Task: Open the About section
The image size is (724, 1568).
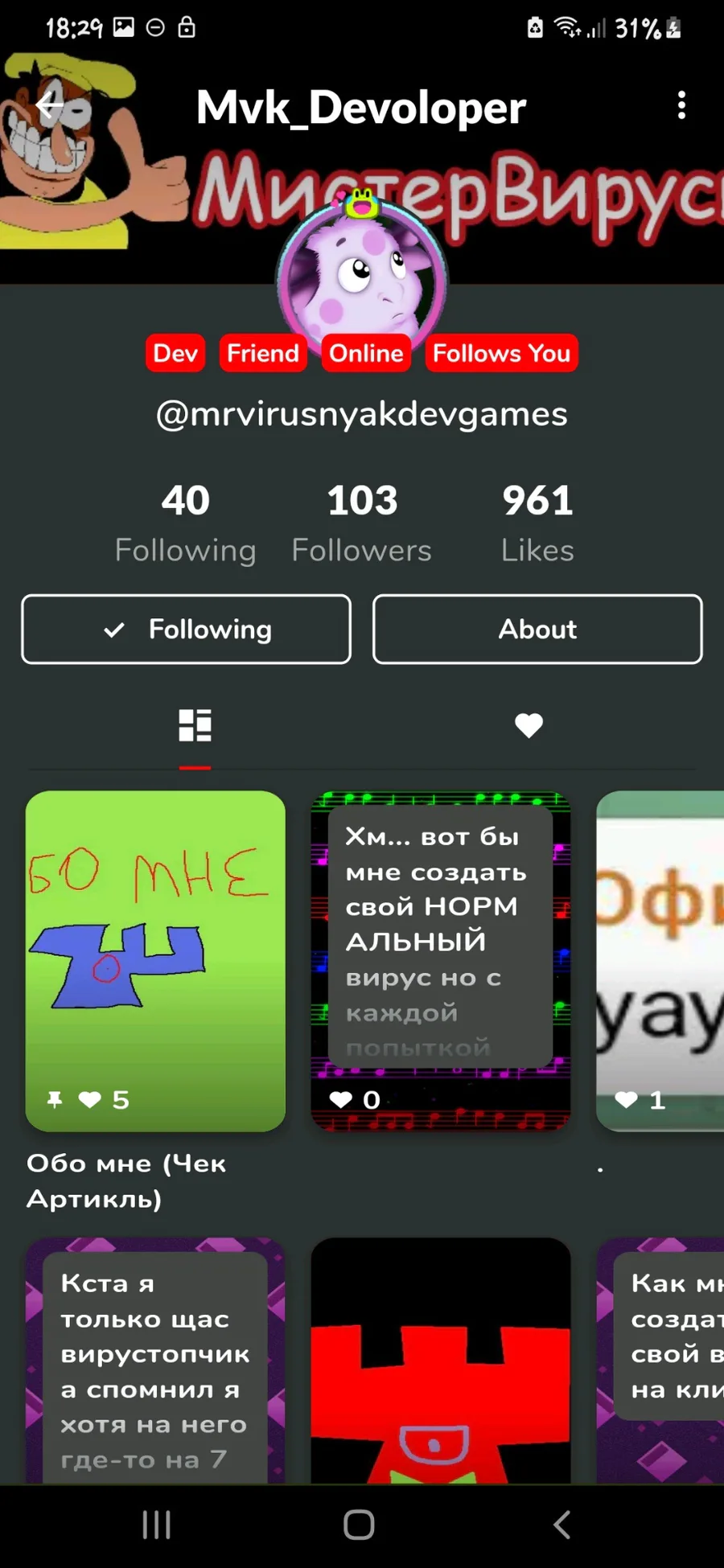Action: [x=537, y=629]
